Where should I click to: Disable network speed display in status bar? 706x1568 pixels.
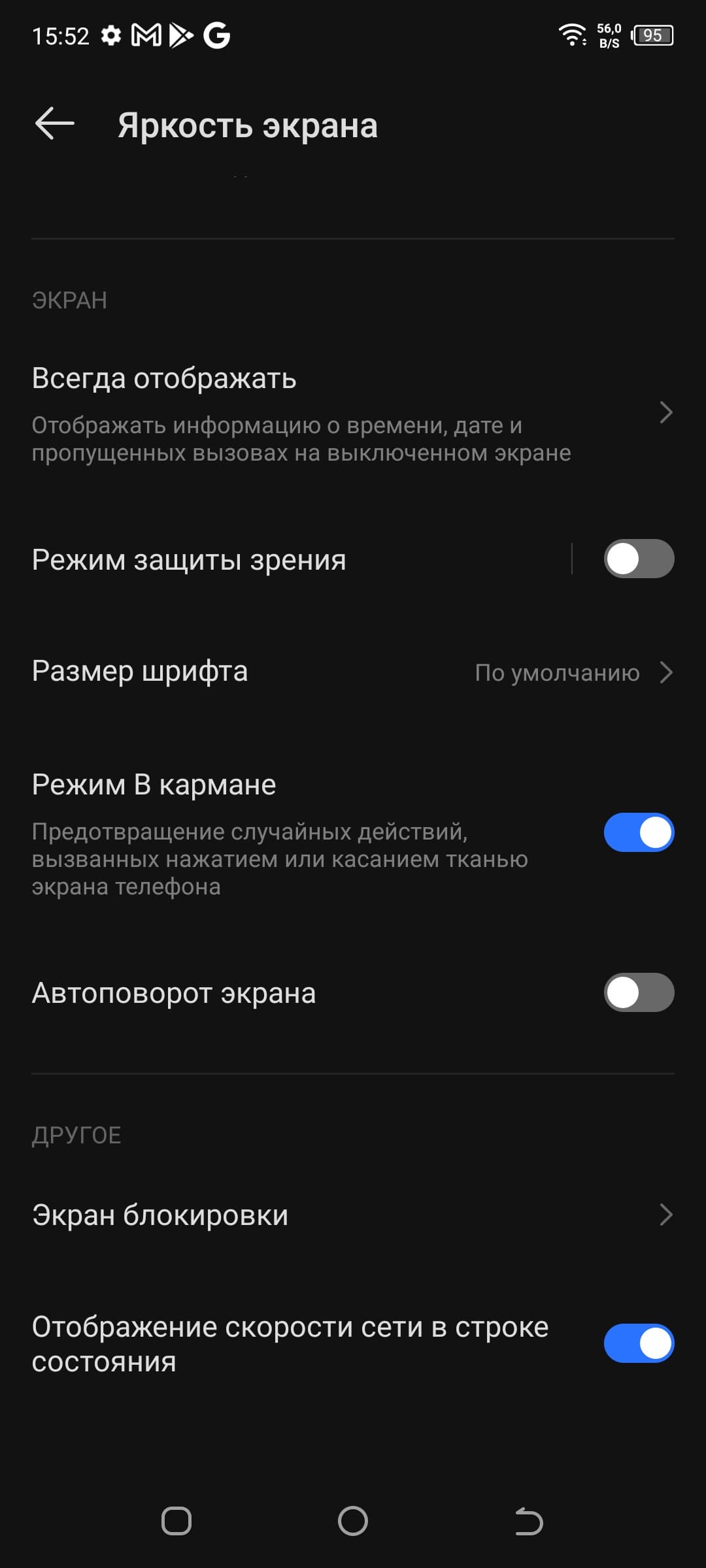[x=638, y=1343]
